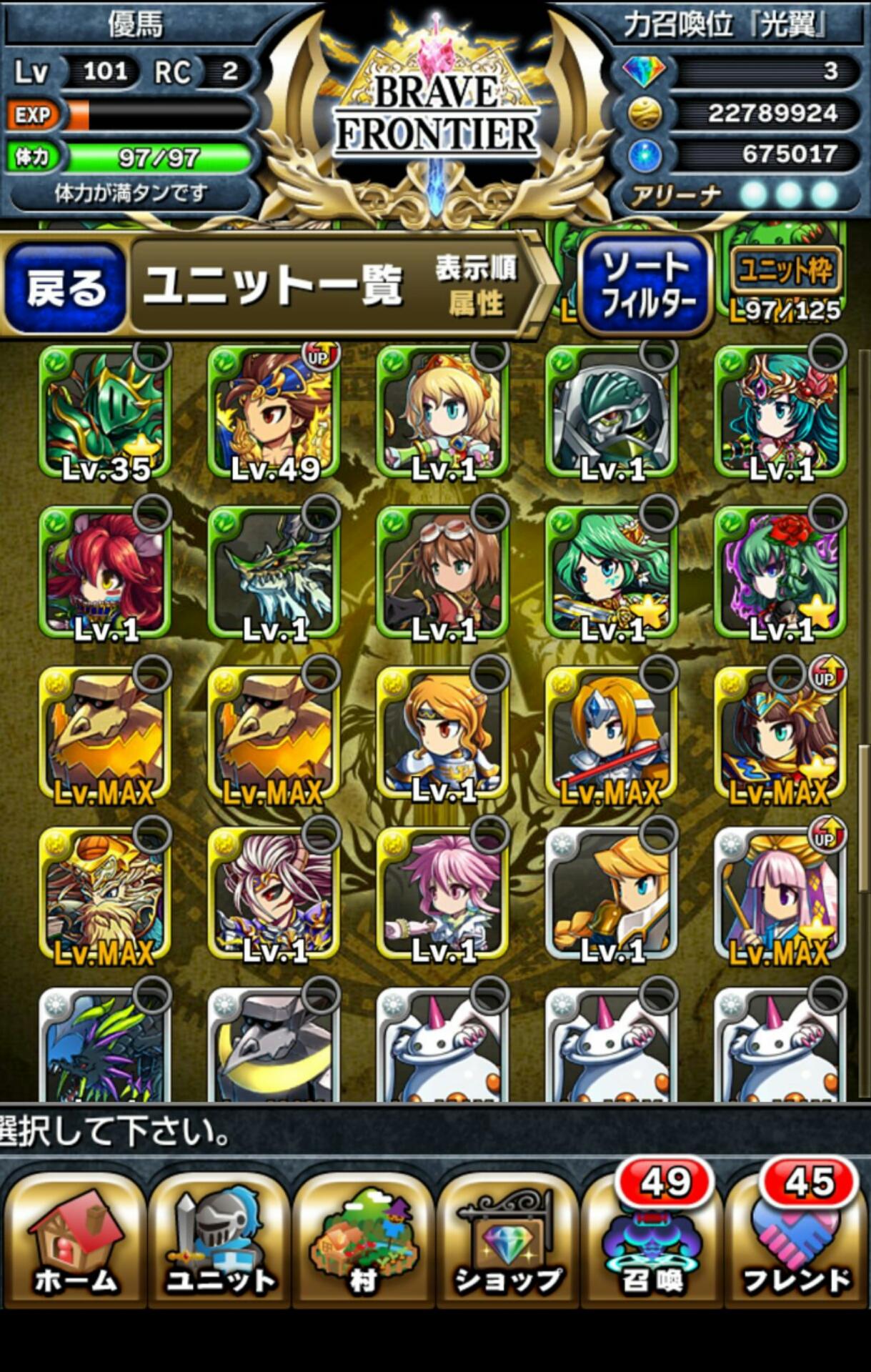Tap the 戻る back button
Image resolution: width=871 pixels, height=1372 pixels.
65,287
